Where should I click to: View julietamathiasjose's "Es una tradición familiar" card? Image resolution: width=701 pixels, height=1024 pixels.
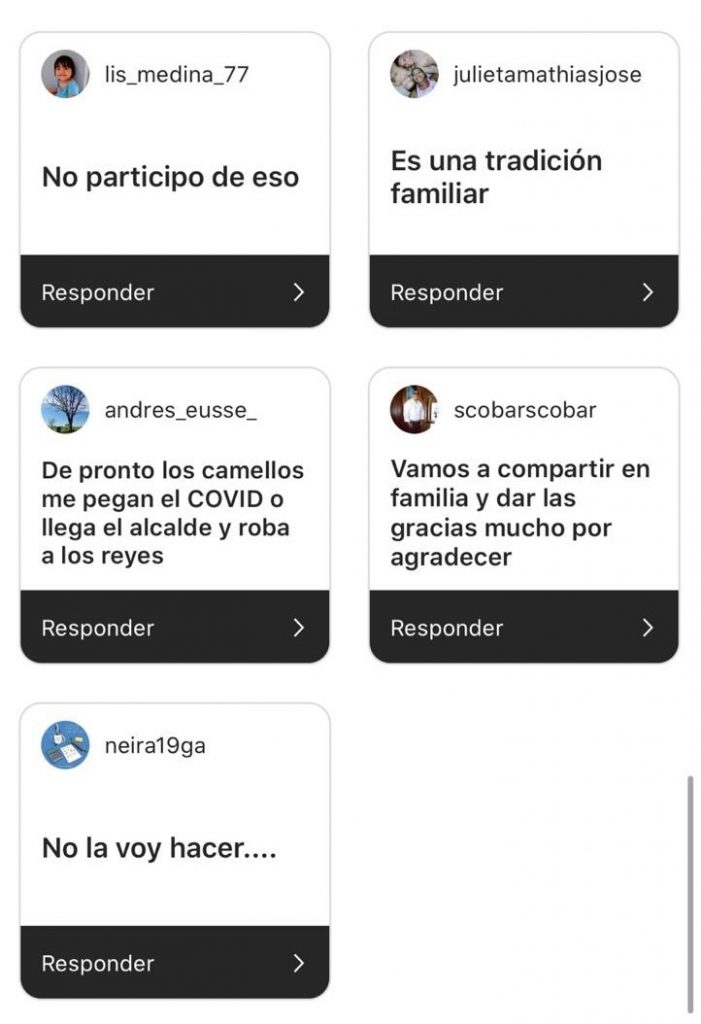tap(497, 177)
